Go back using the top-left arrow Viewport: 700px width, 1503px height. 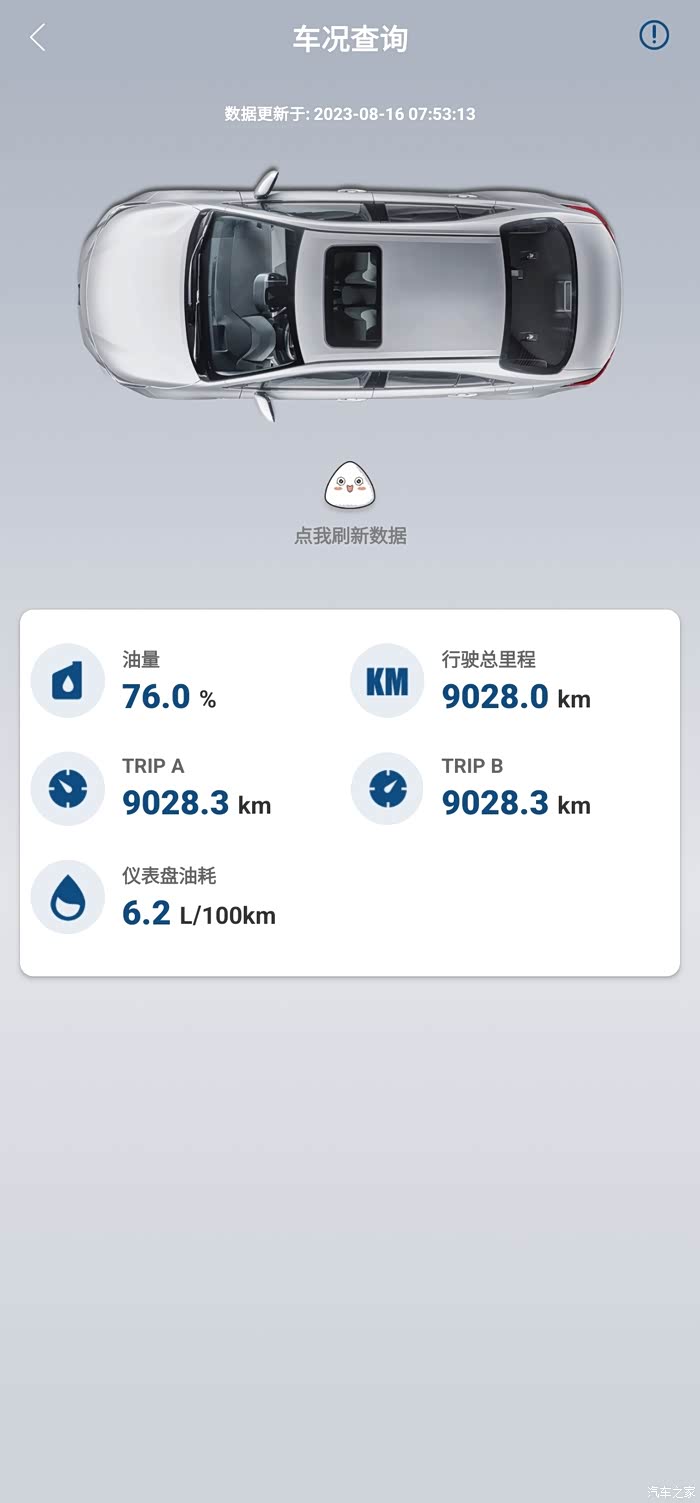click(x=38, y=38)
